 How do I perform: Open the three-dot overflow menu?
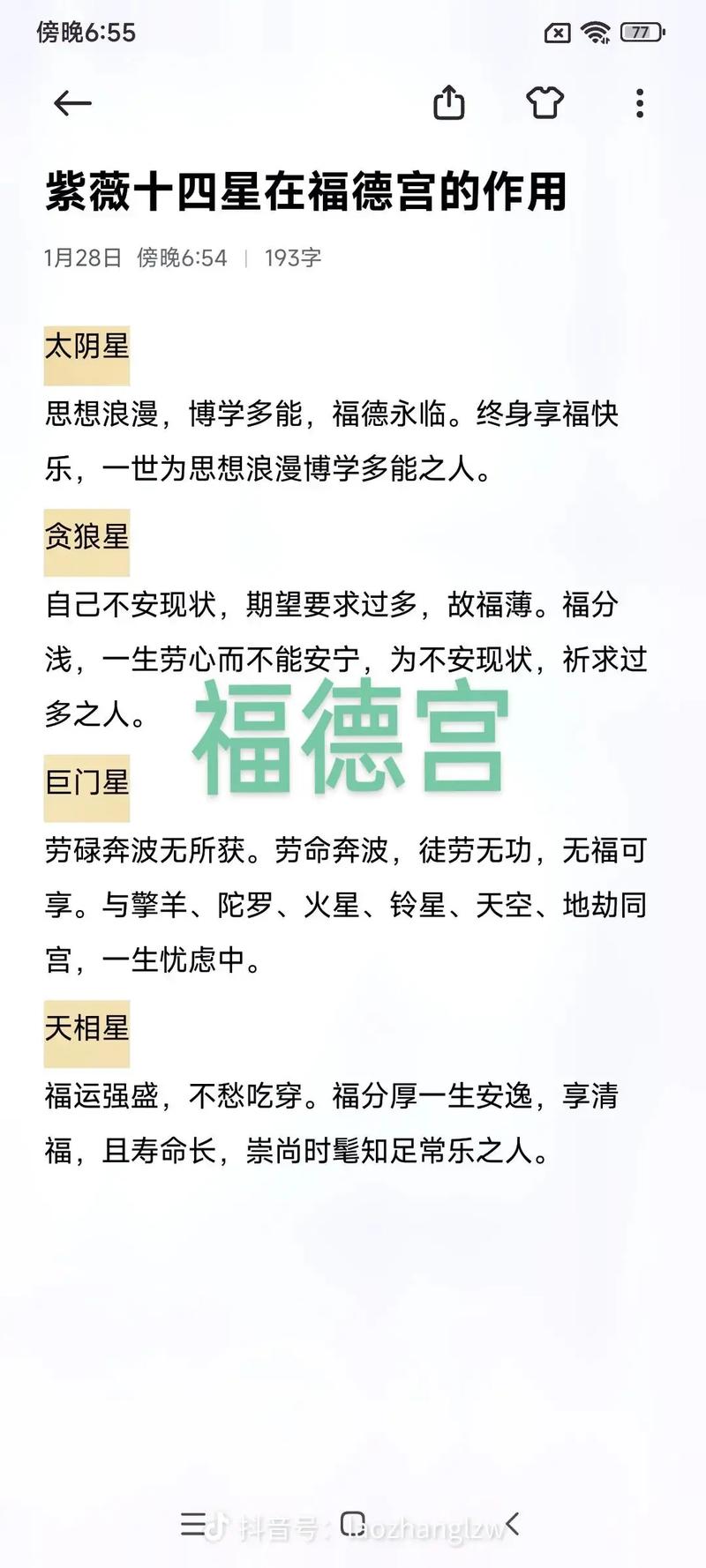pyautogui.click(x=640, y=103)
